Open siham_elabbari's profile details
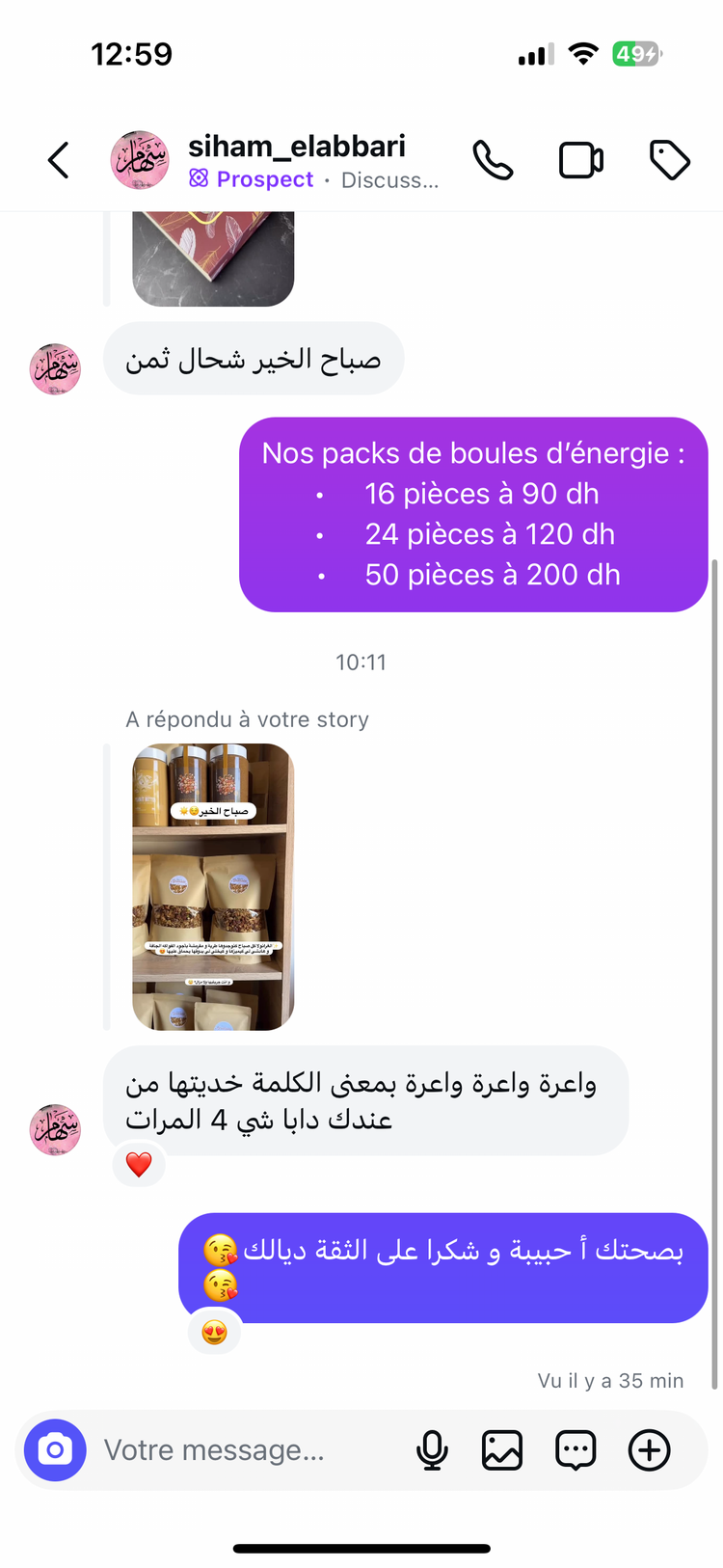This screenshot has height=1568, width=723. (296, 160)
